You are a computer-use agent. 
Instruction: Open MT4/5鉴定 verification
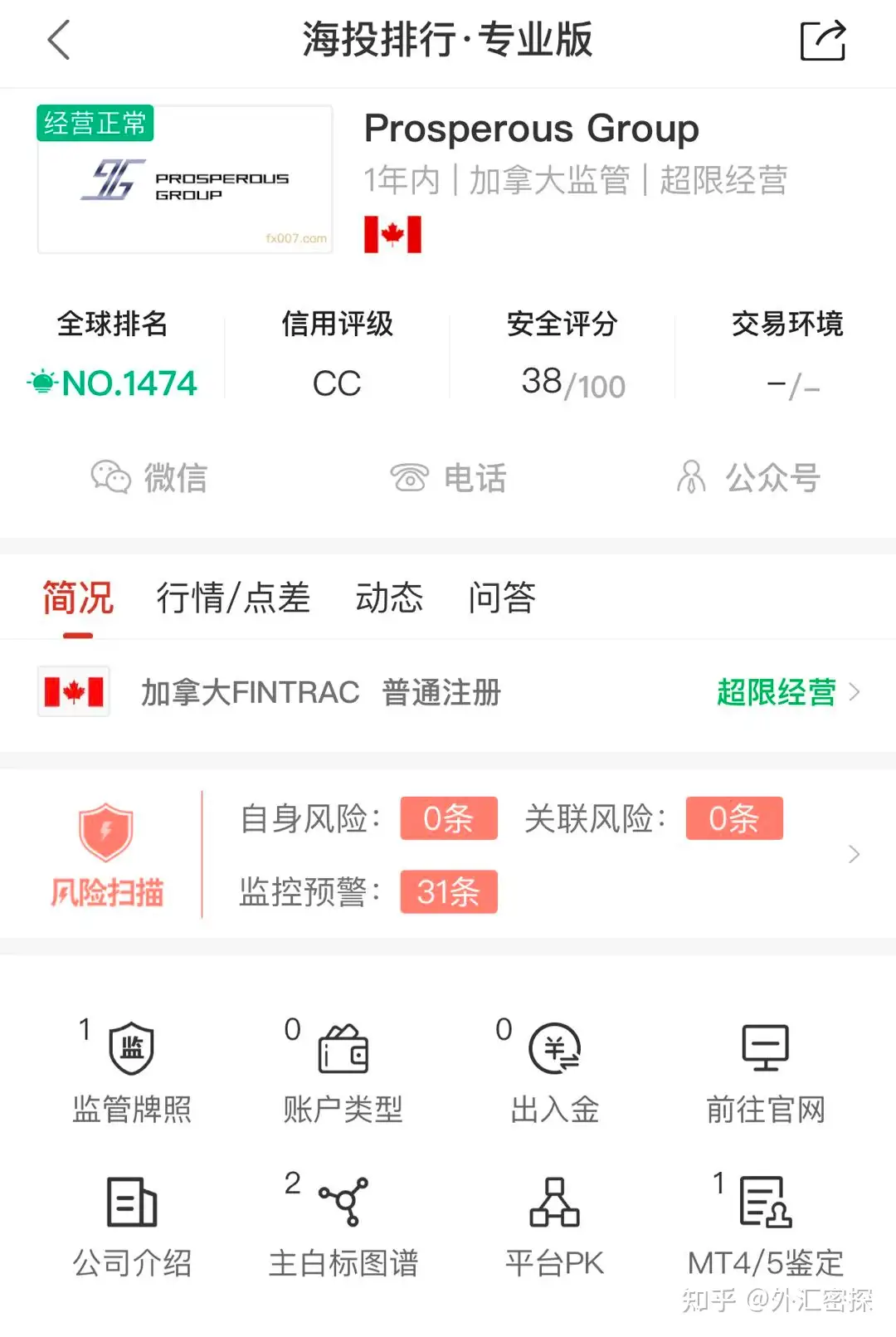pos(765,1226)
